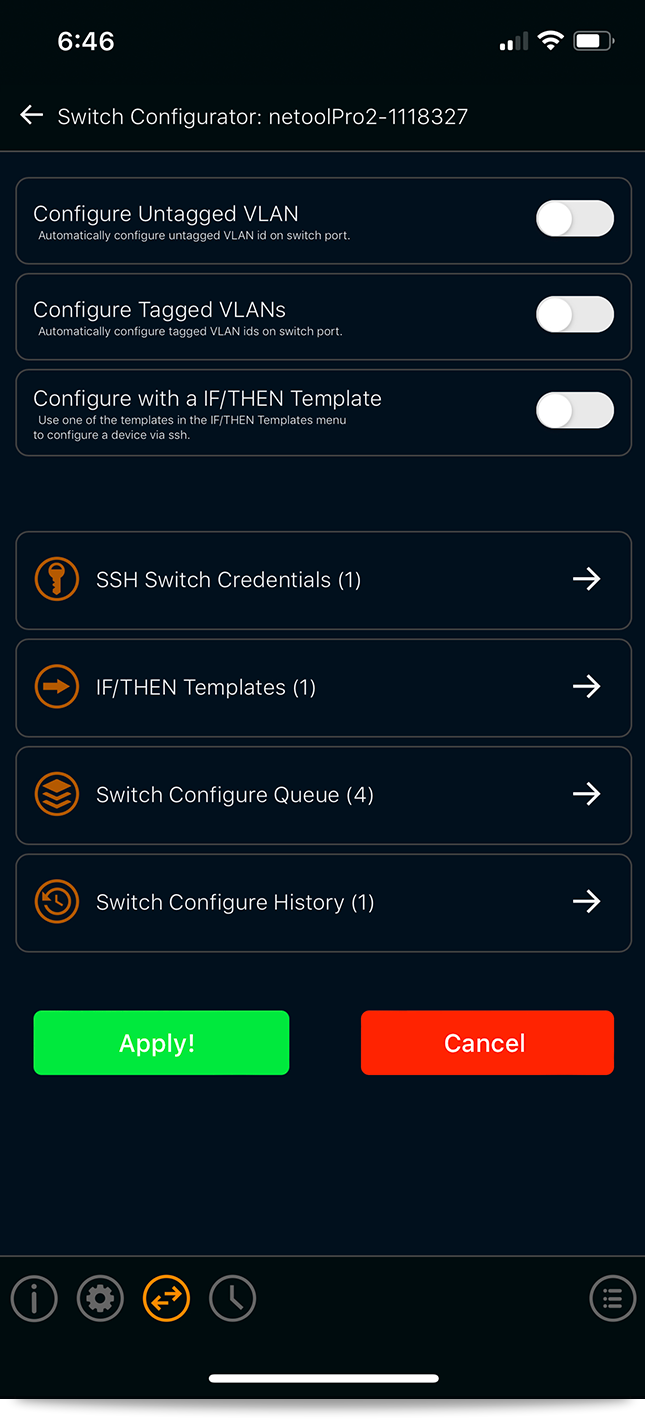The image size is (645, 1421).
Task: Select the orange arrows configurator tab
Action: point(166,1299)
